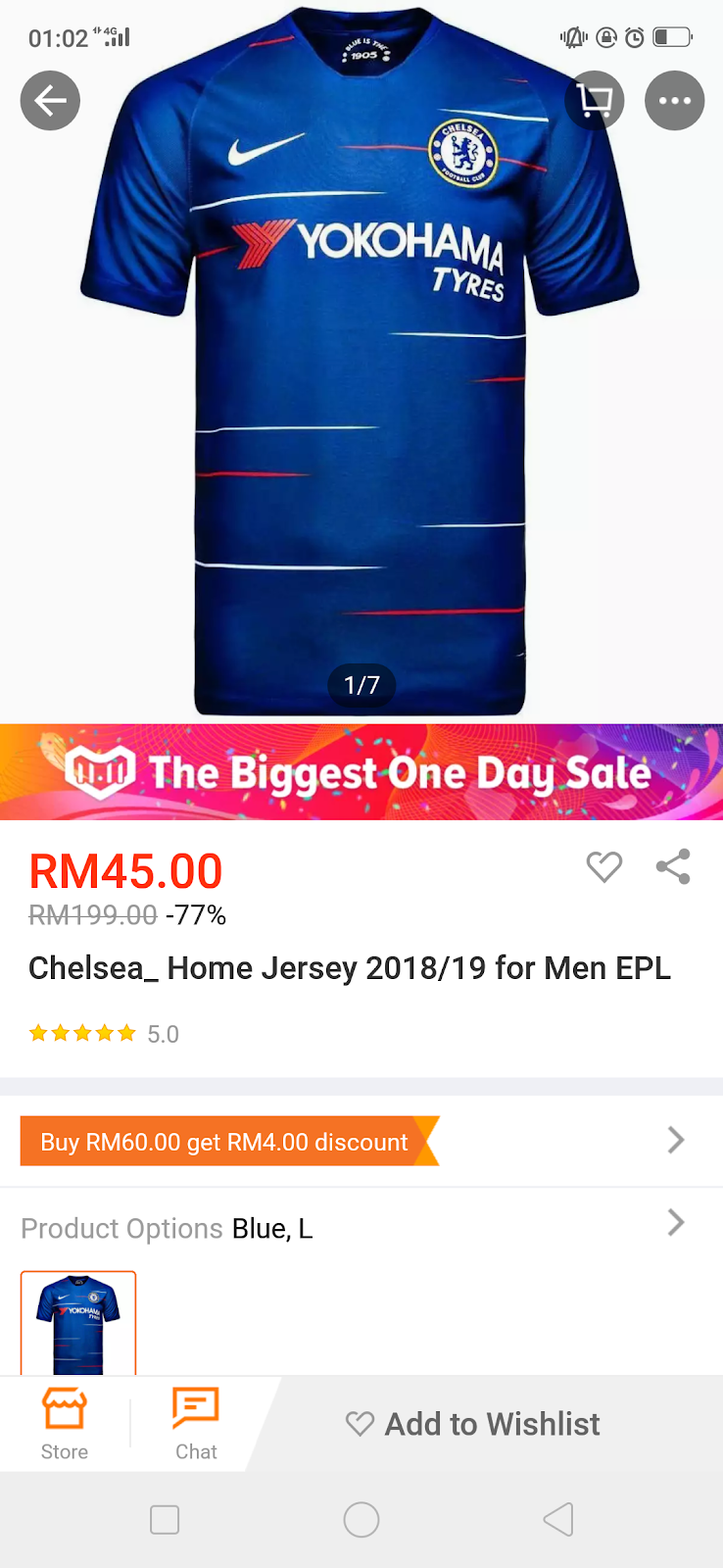Image resolution: width=723 pixels, height=1568 pixels.
Task: Expand Product Options Blue, L
Action: [x=361, y=1227]
